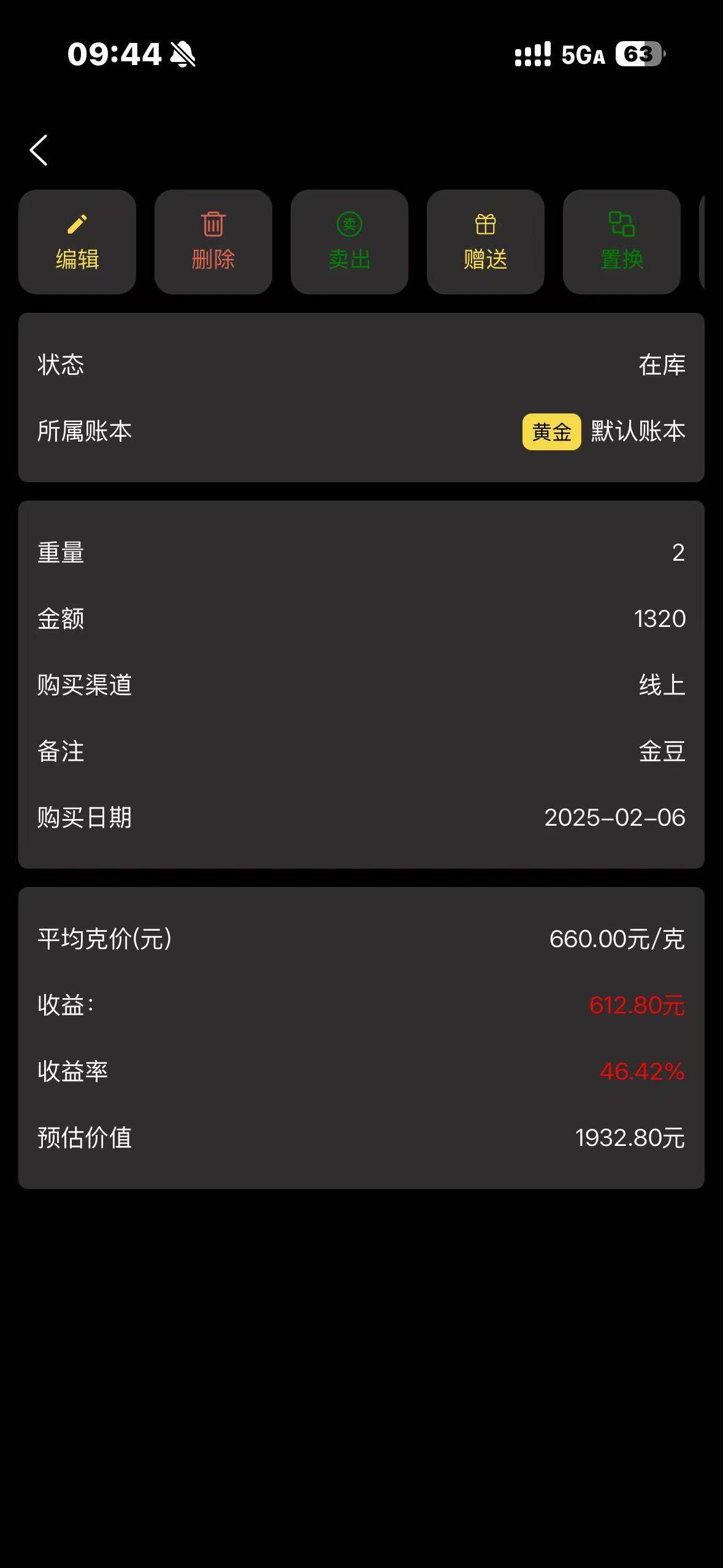Select the 卖出 (sell) button
This screenshot has width=723, height=1568.
pyautogui.click(x=350, y=242)
